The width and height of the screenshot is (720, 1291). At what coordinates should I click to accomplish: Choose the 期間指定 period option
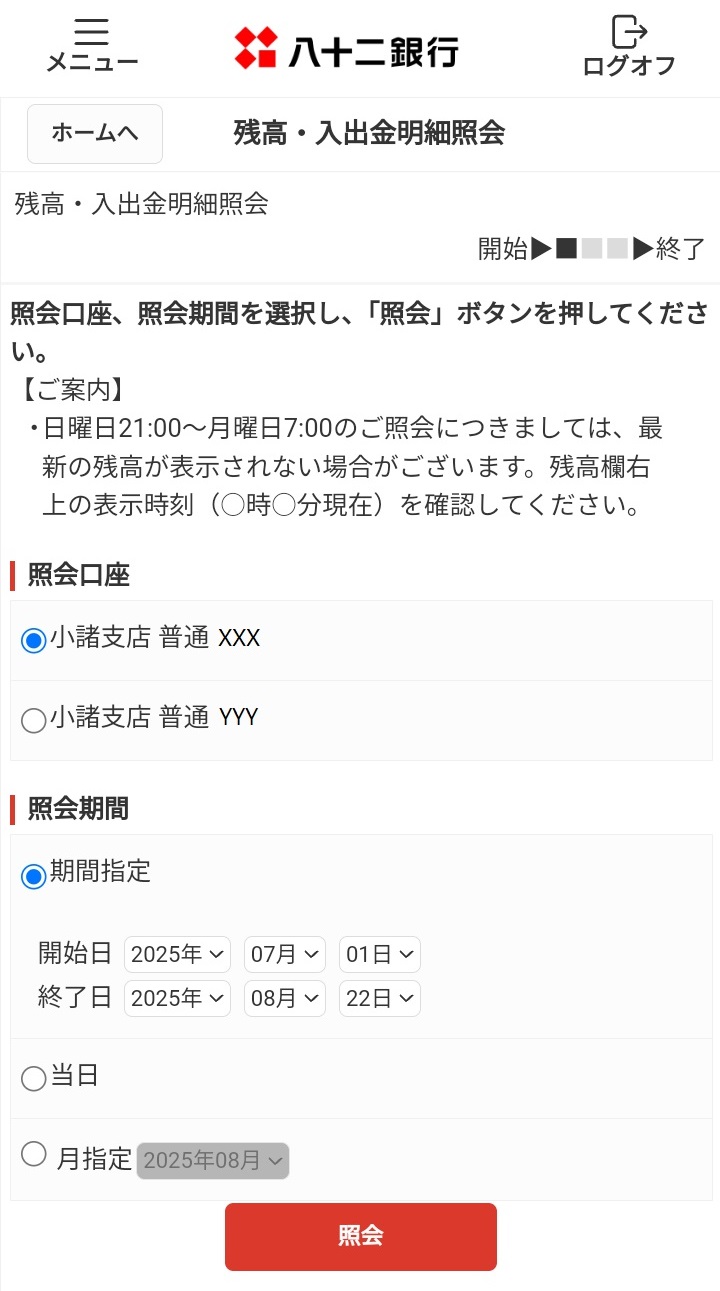coord(34,876)
